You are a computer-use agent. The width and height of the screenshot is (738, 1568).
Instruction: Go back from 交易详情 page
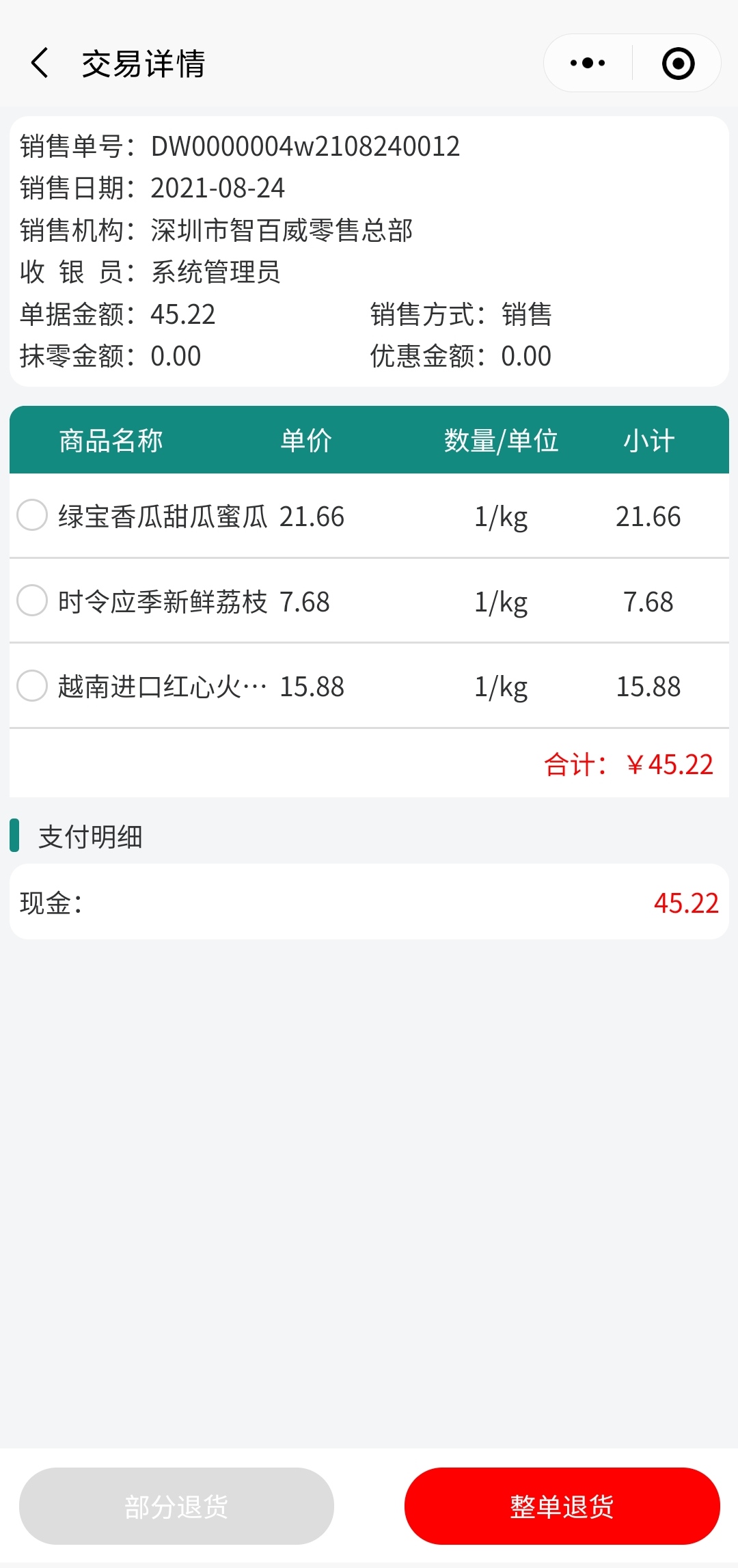(40, 64)
